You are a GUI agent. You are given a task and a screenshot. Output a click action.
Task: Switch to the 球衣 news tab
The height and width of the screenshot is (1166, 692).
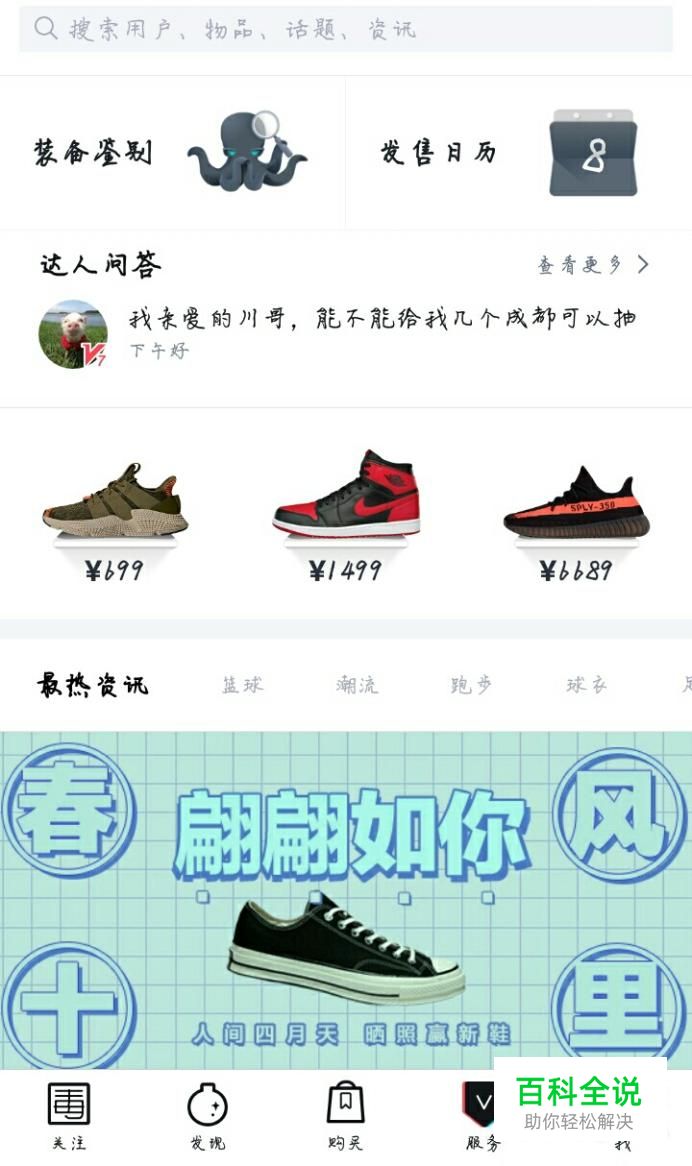pyautogui.click(x=586, y=685)
